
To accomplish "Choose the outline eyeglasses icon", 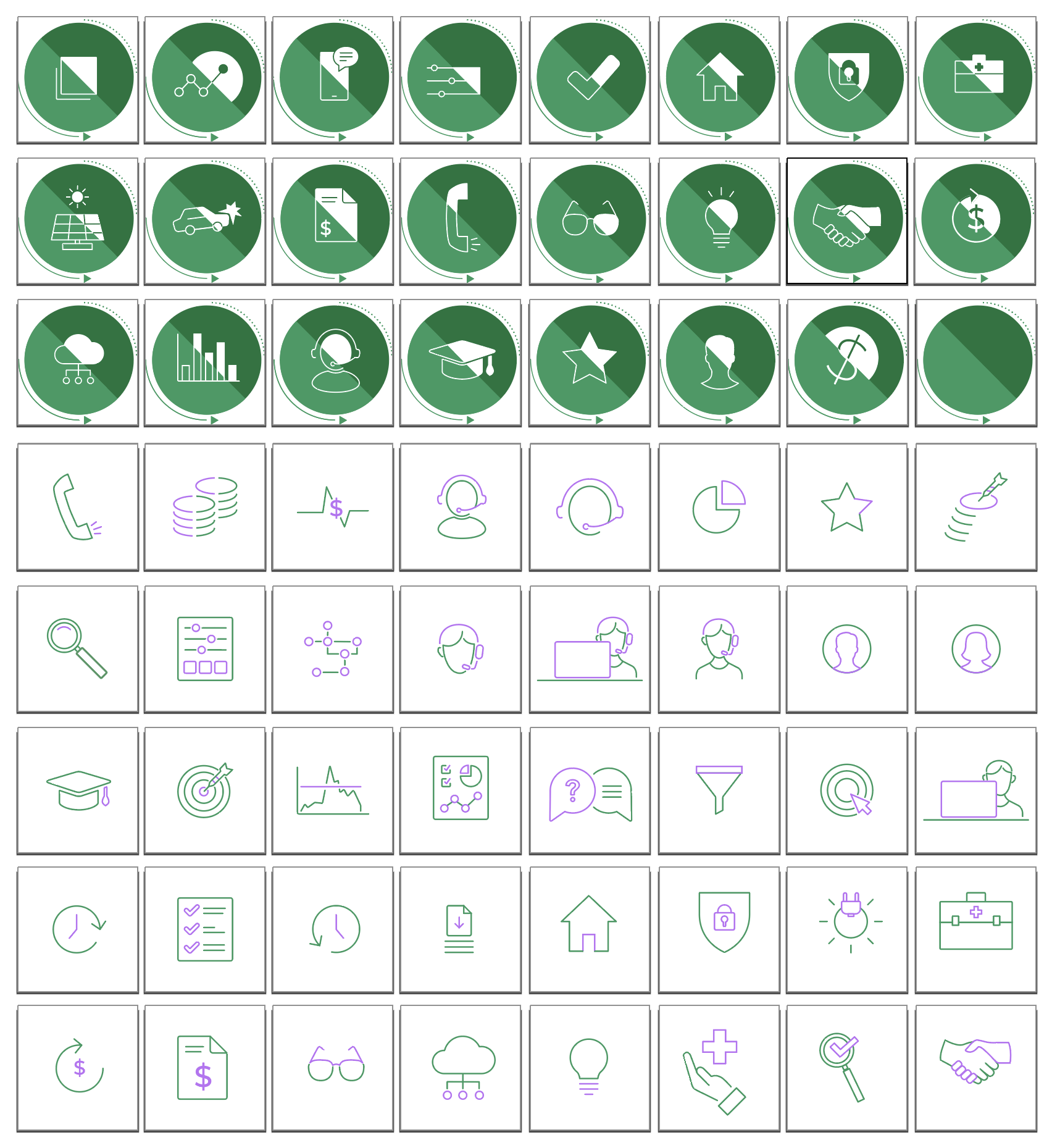I will click(336, 1065).
